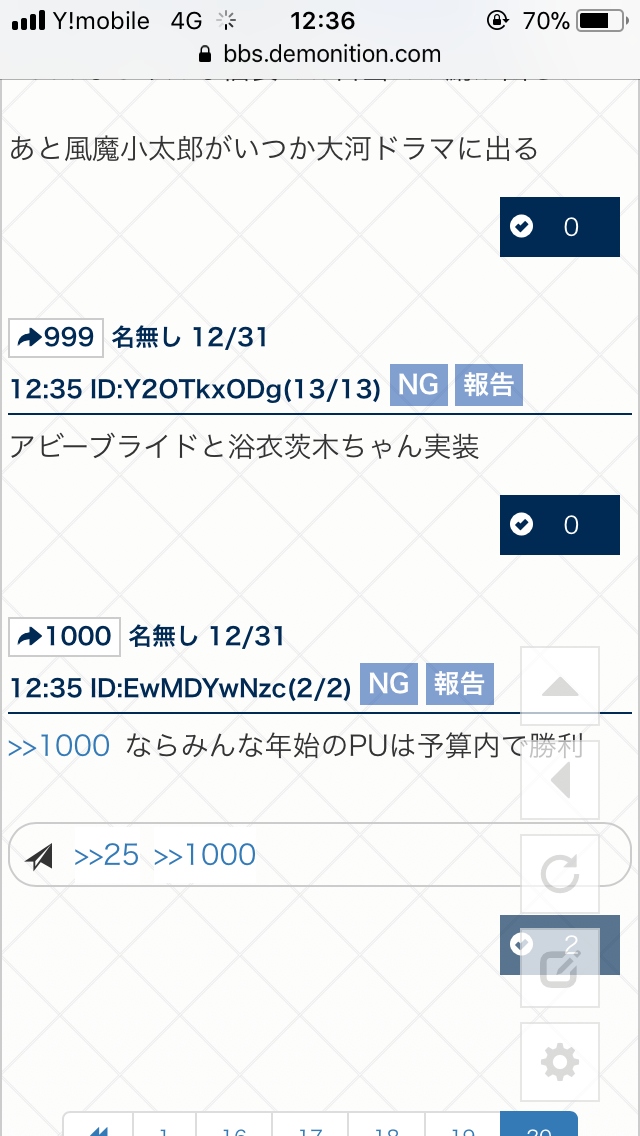Go back with the left arrow button
Screen dimensions: 640x1136
click(x=560, y=780)
